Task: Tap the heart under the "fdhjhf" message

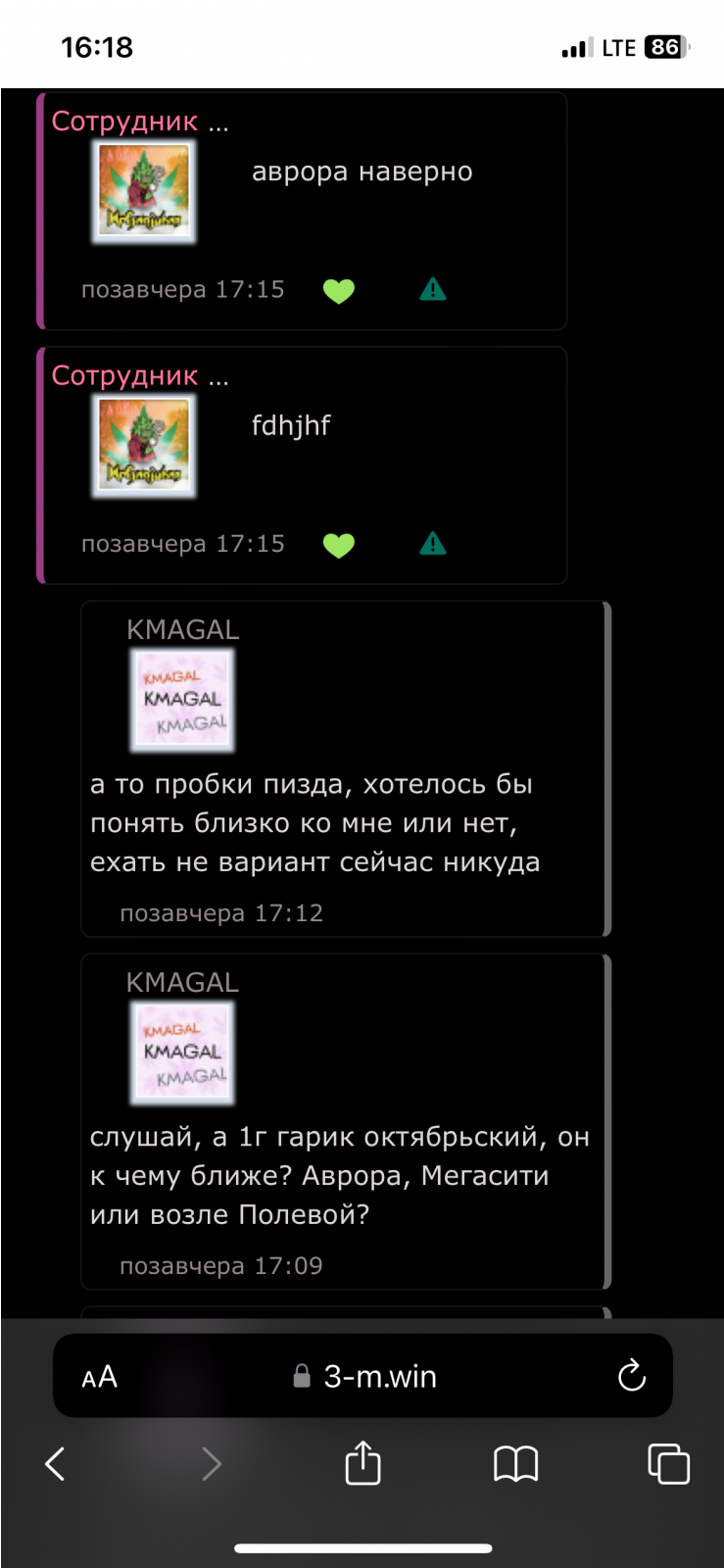Action: [339, 545]
